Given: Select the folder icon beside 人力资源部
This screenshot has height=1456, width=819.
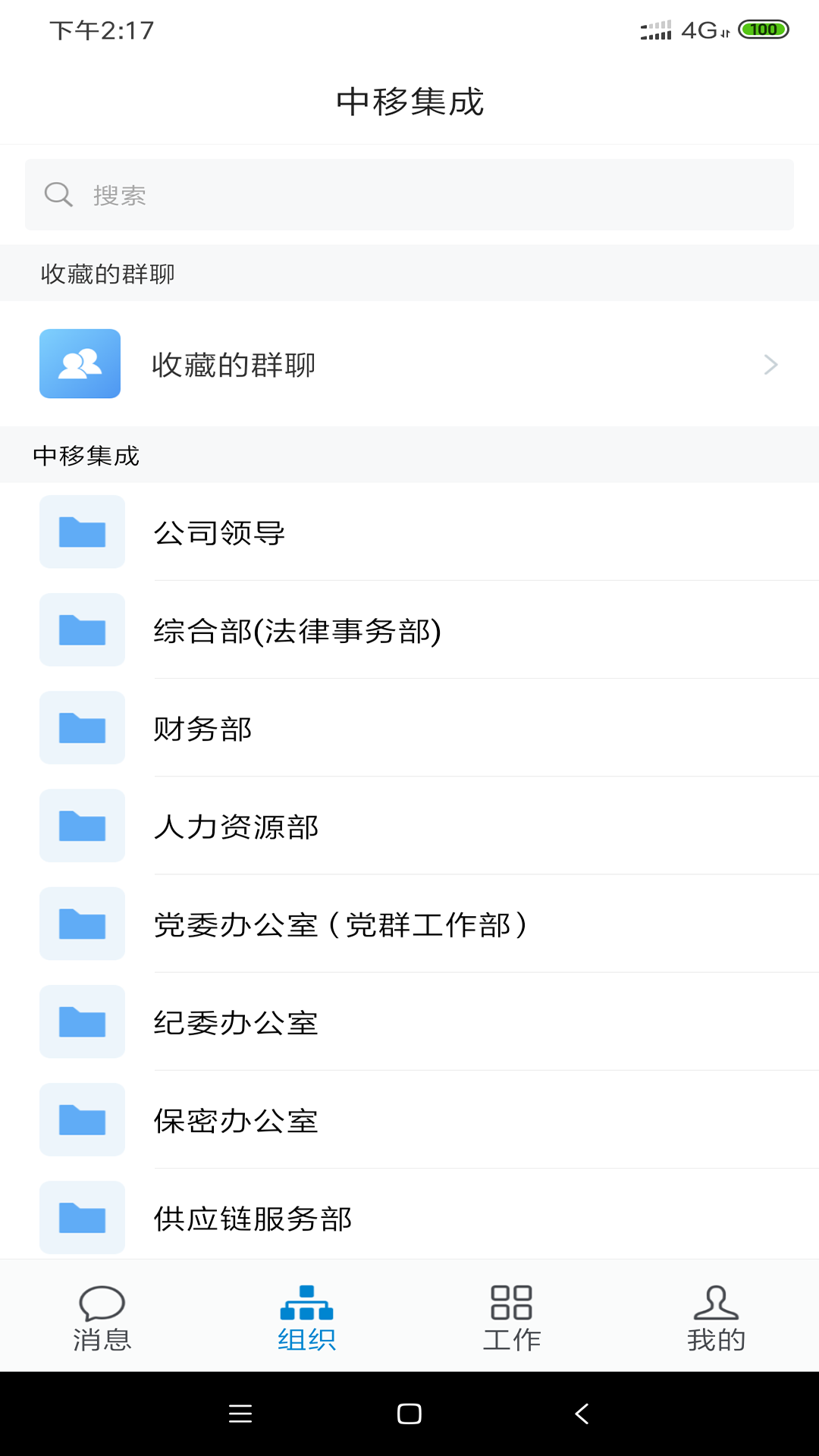Looking at the screenshot, I should pos(82,826).
